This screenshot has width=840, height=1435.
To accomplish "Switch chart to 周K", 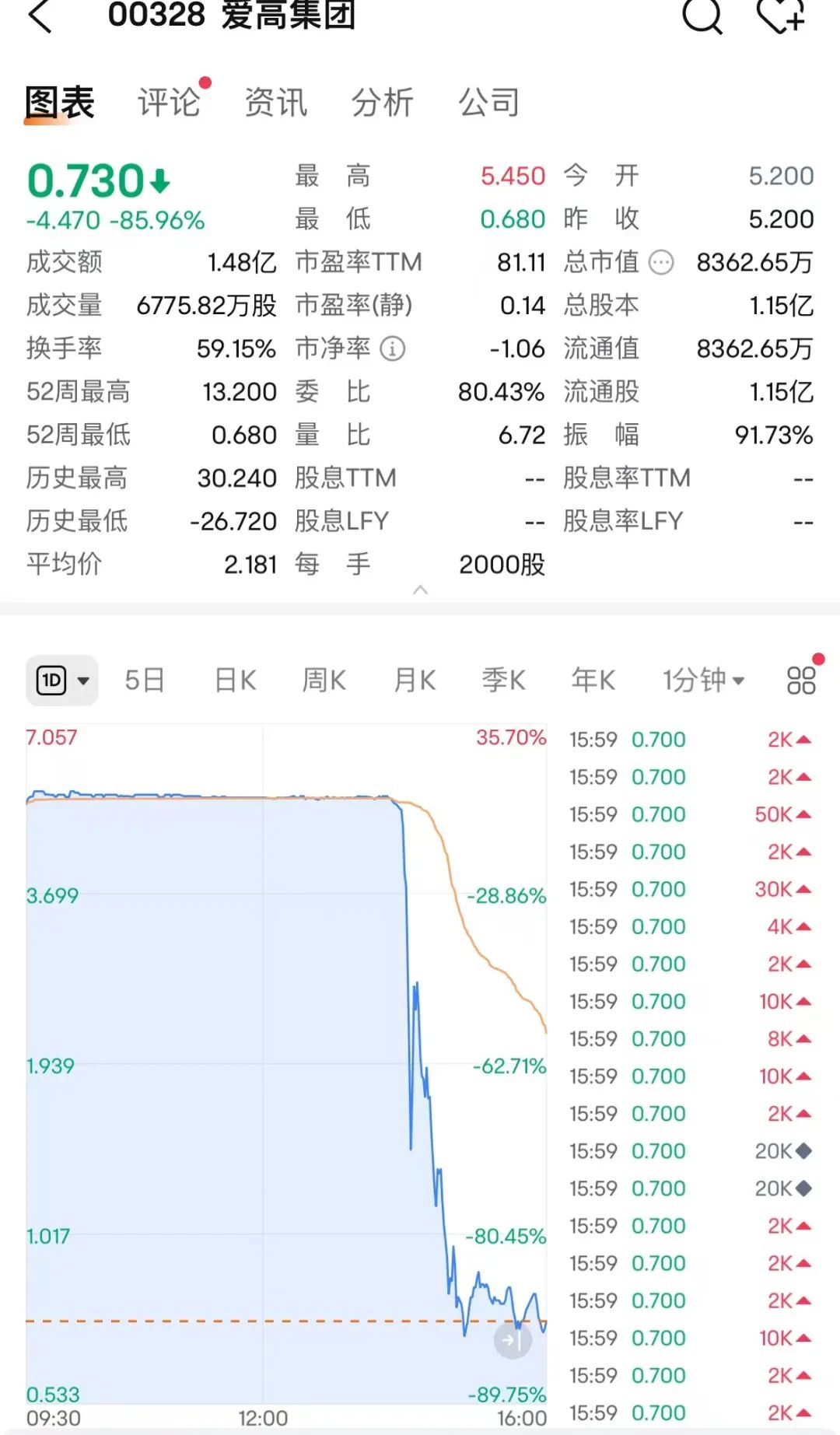I will pos(324,681).
